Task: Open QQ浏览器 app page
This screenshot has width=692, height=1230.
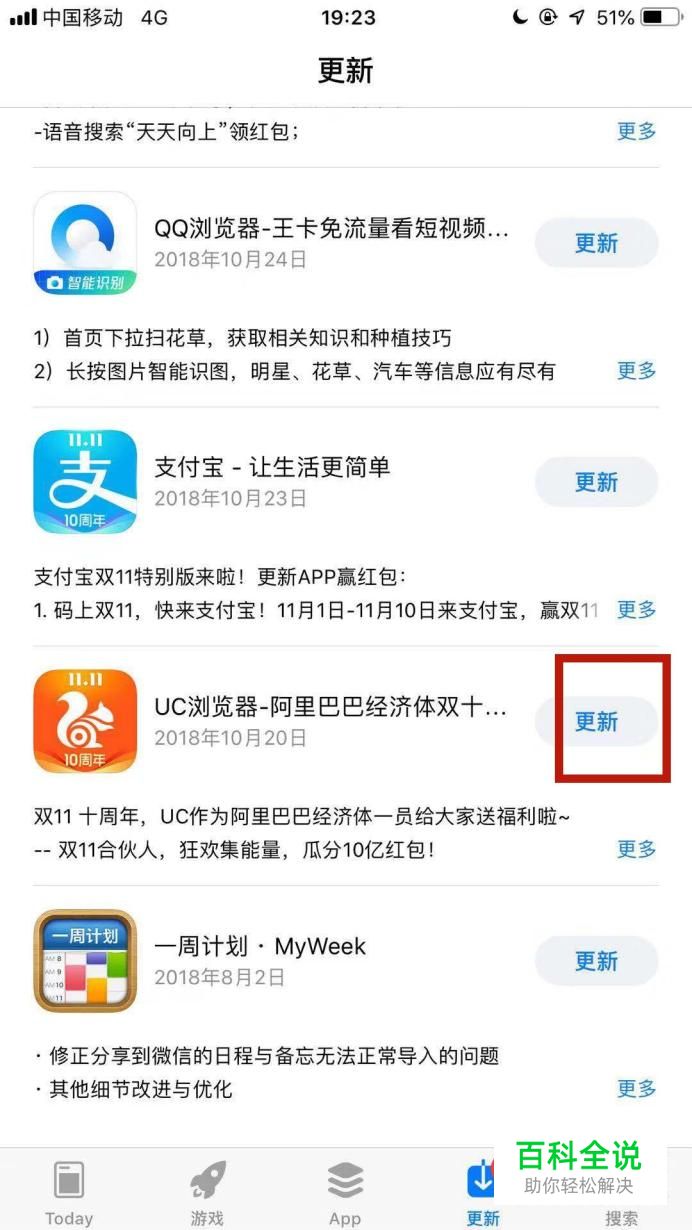Action: 85,243
